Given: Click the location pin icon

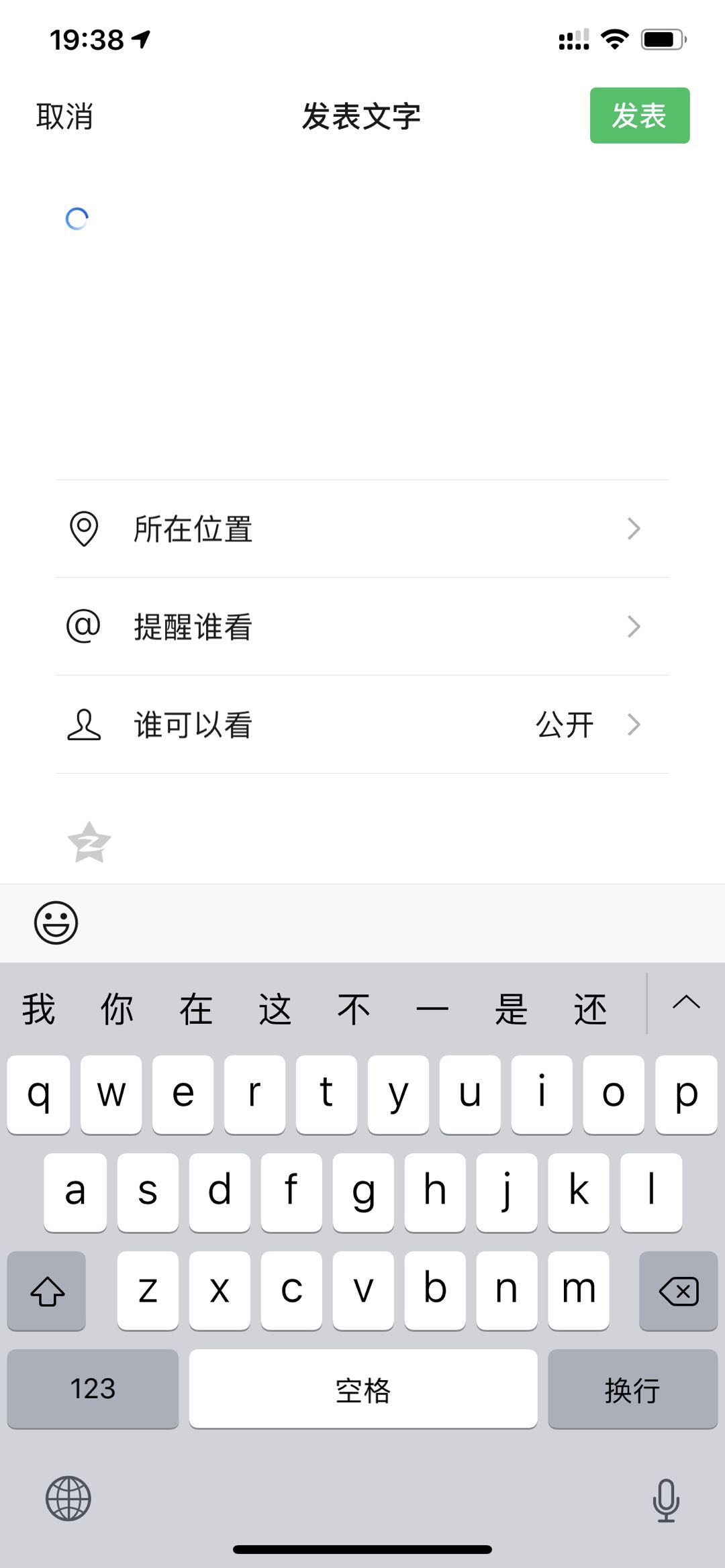Looking at the screenshot, I should tap(83, 529).
